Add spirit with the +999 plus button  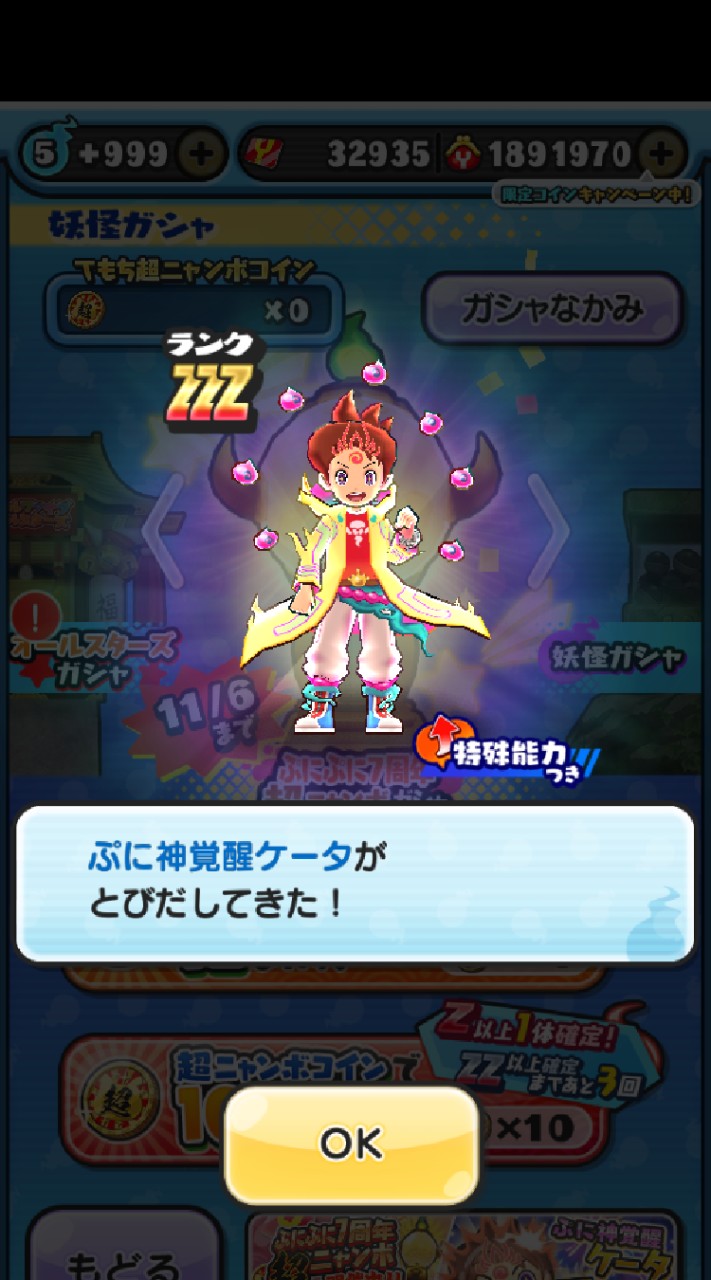click(x=201, y=154)
